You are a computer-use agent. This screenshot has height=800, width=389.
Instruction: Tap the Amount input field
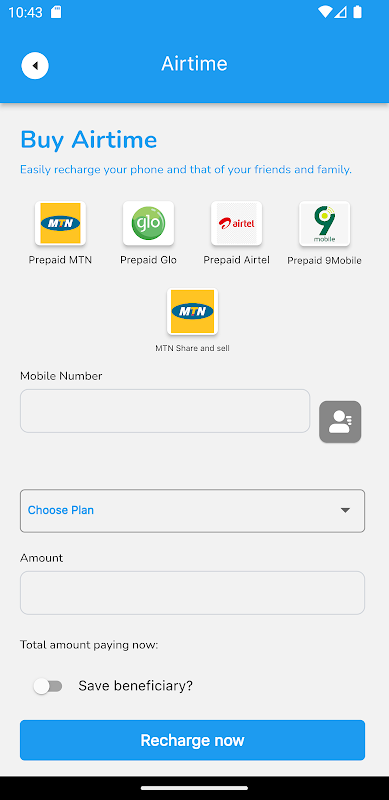click(192, 592)
